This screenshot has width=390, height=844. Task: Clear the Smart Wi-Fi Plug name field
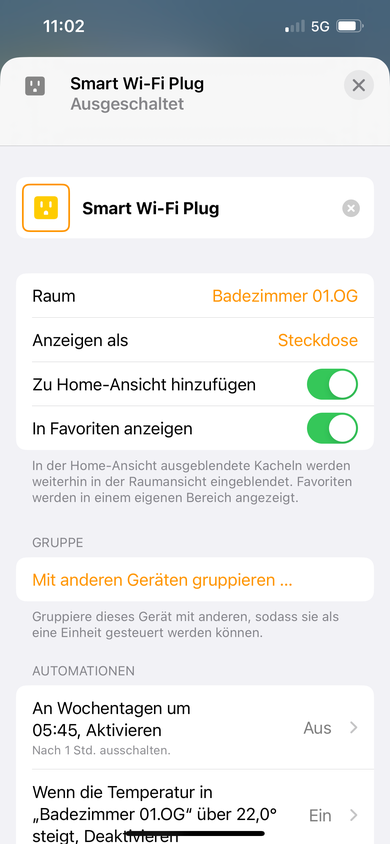click(351, 208)
